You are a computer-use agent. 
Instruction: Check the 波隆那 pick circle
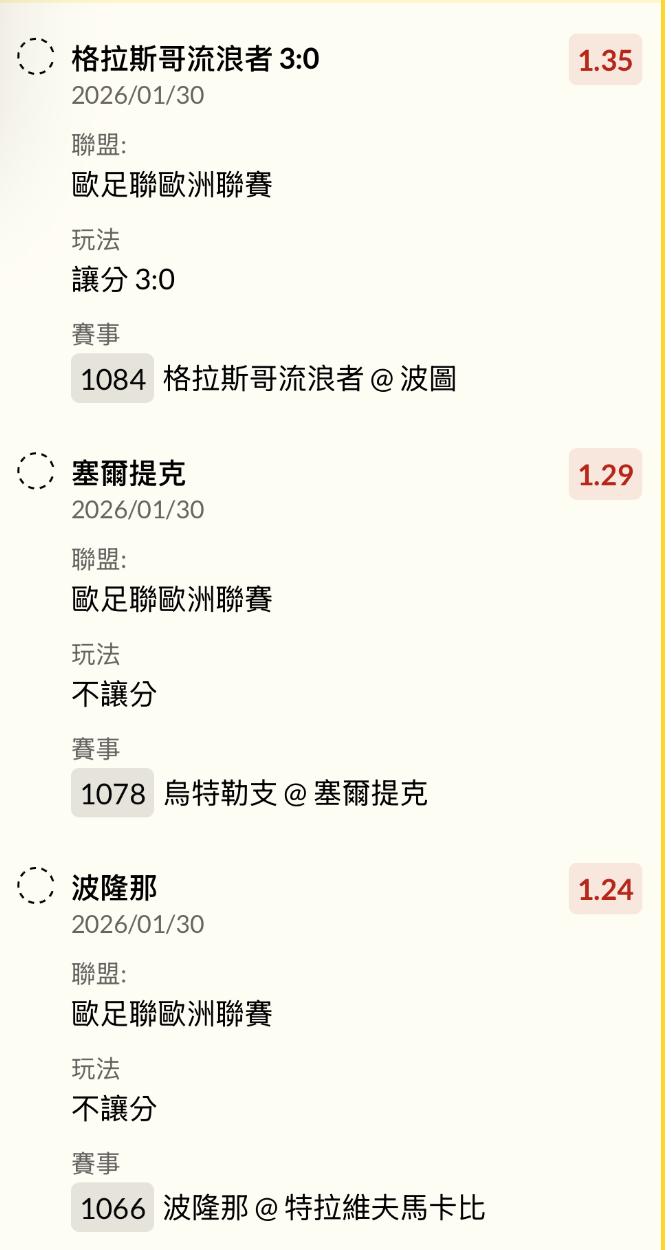pos(37,886)
